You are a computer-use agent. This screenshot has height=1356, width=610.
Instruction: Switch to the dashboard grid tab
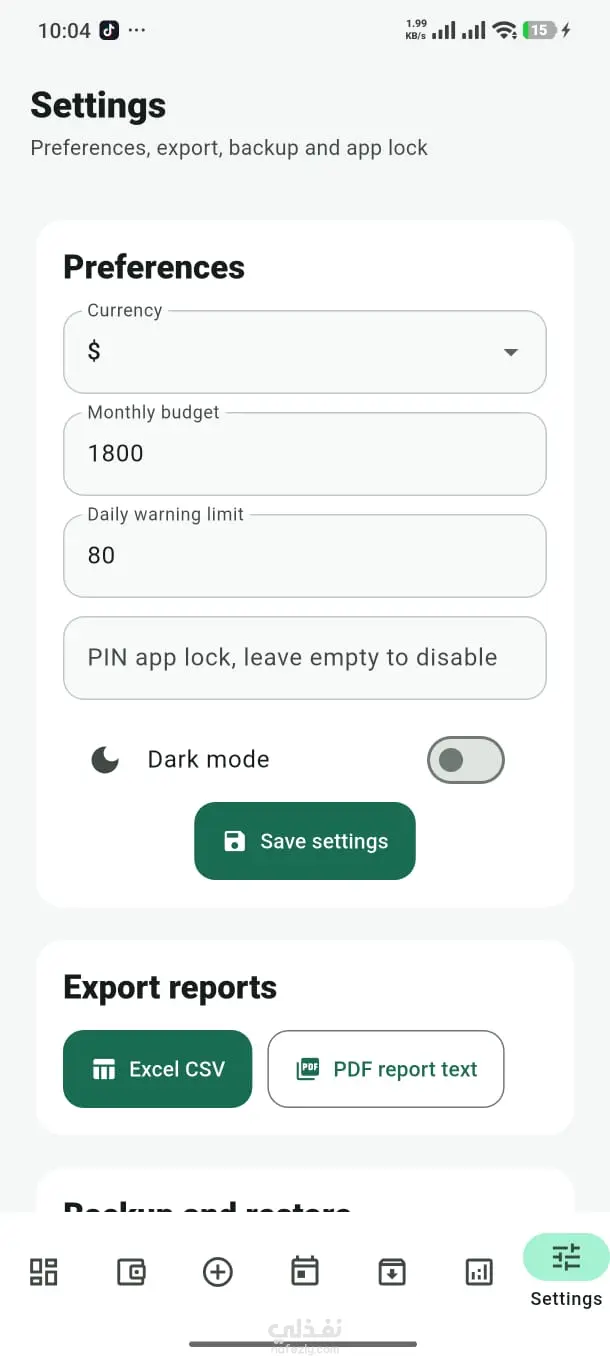tap(44, 1272)
